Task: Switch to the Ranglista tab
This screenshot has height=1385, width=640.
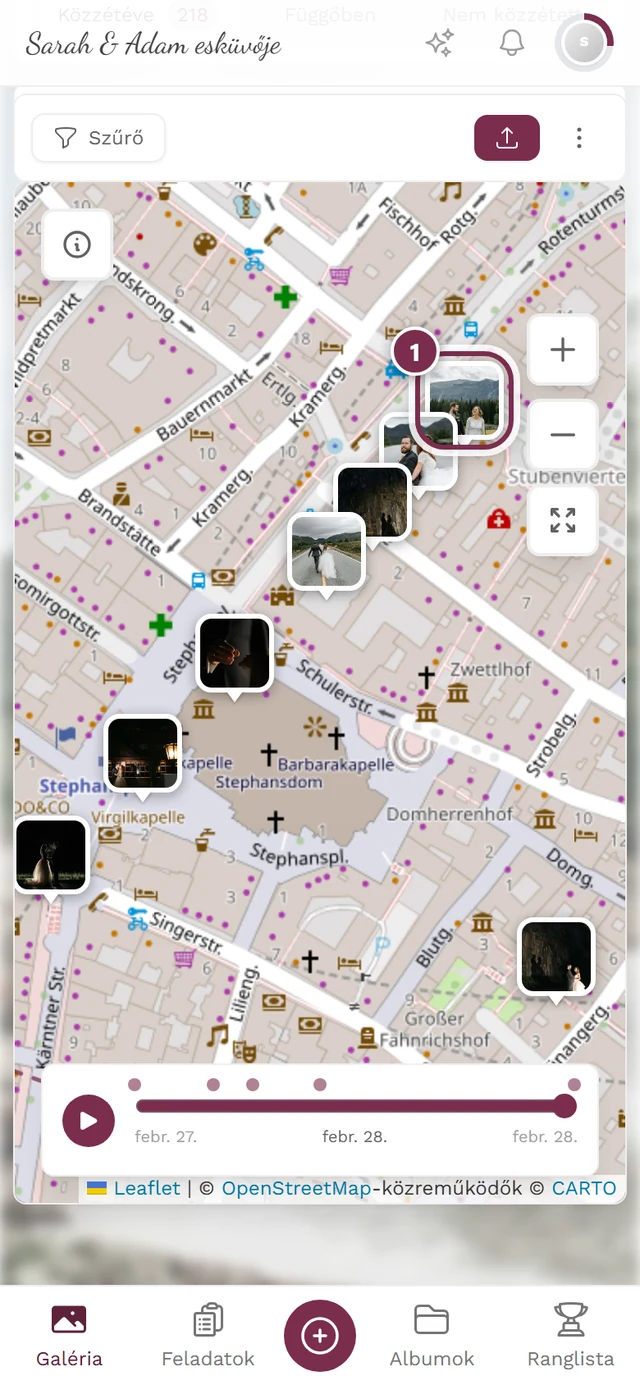Action: click(x=571, y=1335)
